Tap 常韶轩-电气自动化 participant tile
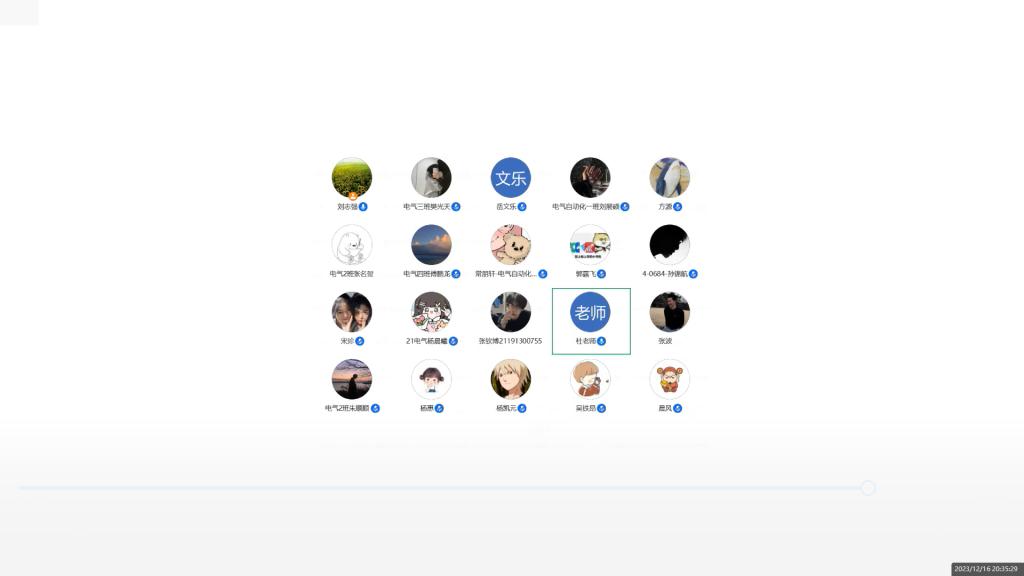This screenshot has height=576, width=1024. pyautogui.click(x=511, y=245)
